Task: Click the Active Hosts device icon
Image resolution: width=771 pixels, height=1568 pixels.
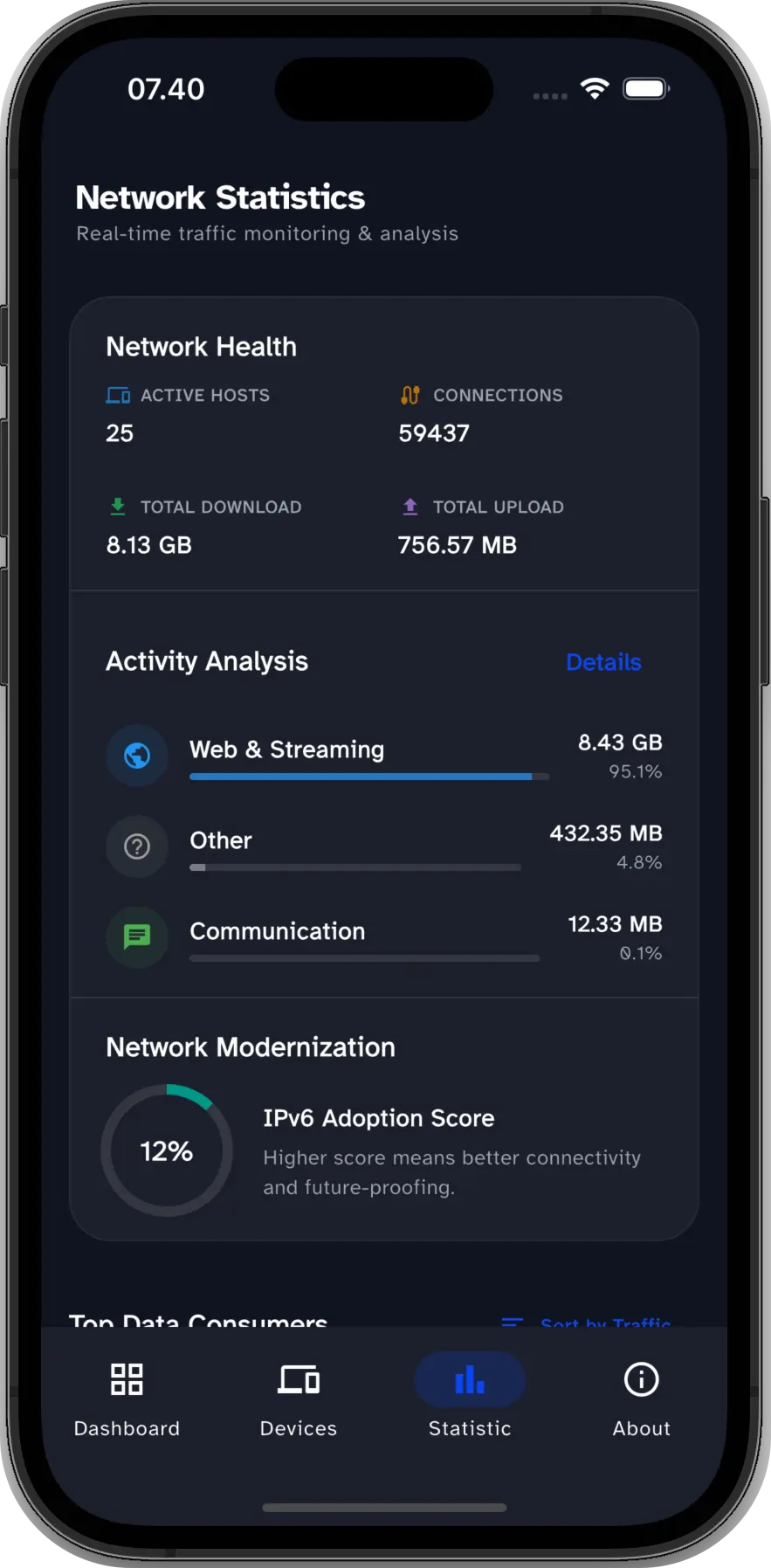Action: point(116,395)
